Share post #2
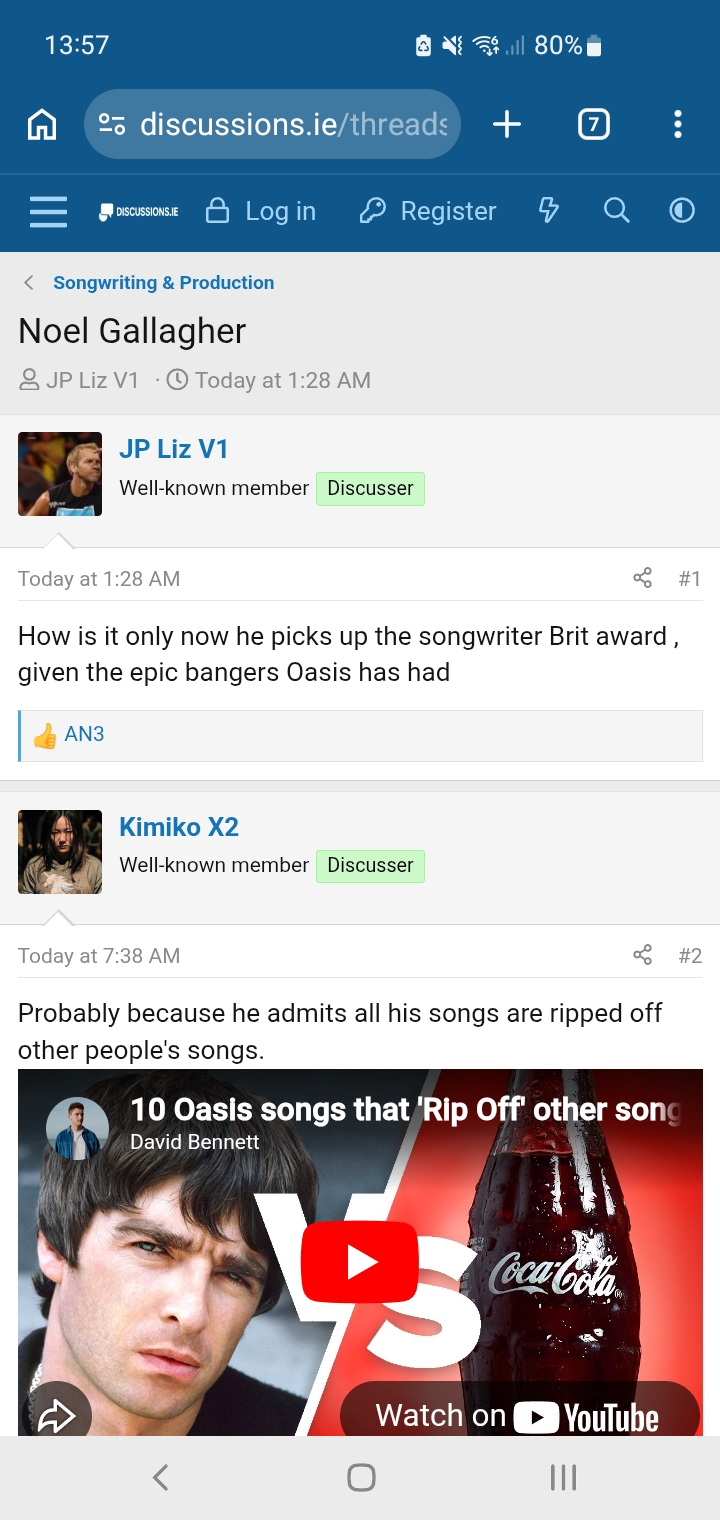The width and height of the screenshot is (720, 1520). [642, 955]
